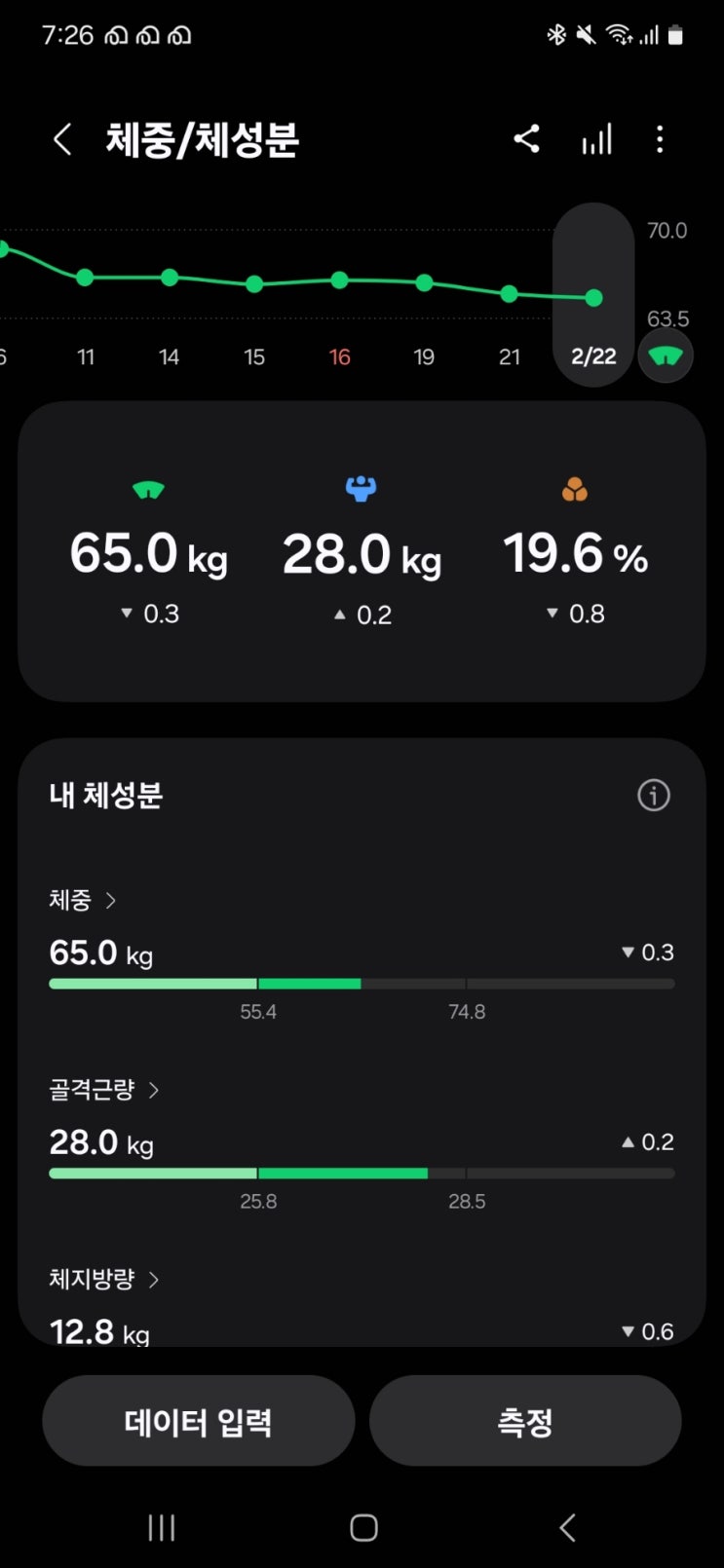Open 체중 details
Viewport: 724px width, 1568px height.
coord(83,900)
